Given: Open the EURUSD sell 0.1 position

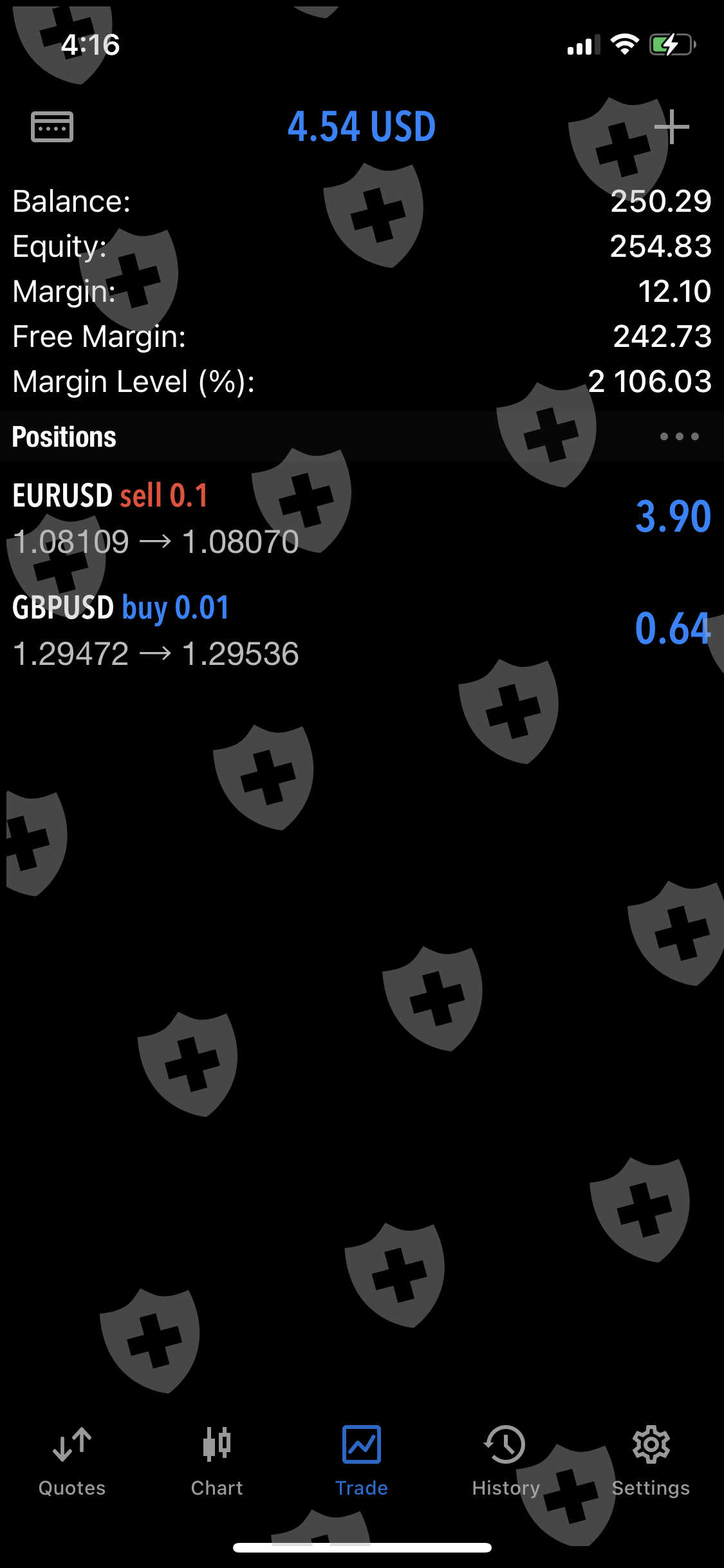Looking at the screenshot, I should [360, 518].
